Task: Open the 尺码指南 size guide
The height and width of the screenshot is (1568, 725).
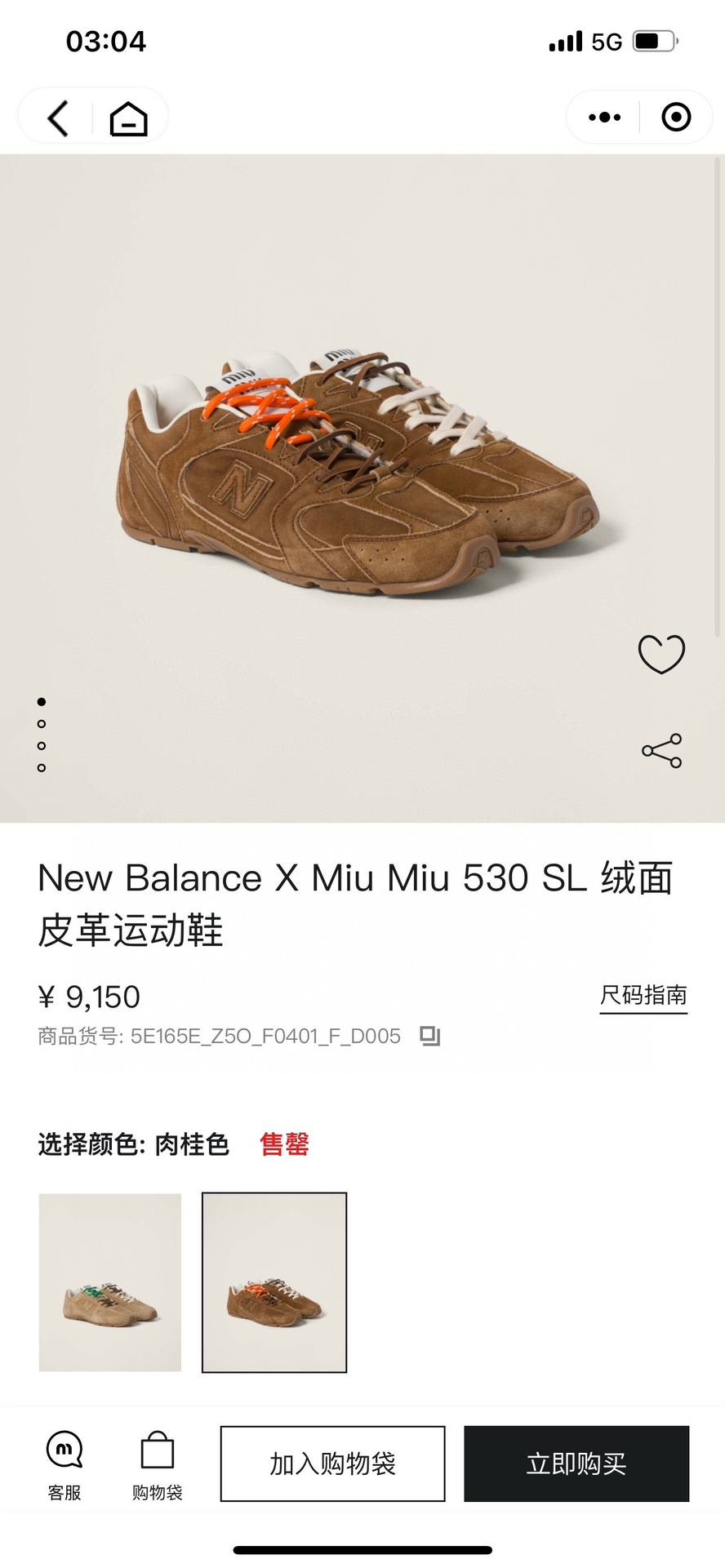Action: coord(643,996)
